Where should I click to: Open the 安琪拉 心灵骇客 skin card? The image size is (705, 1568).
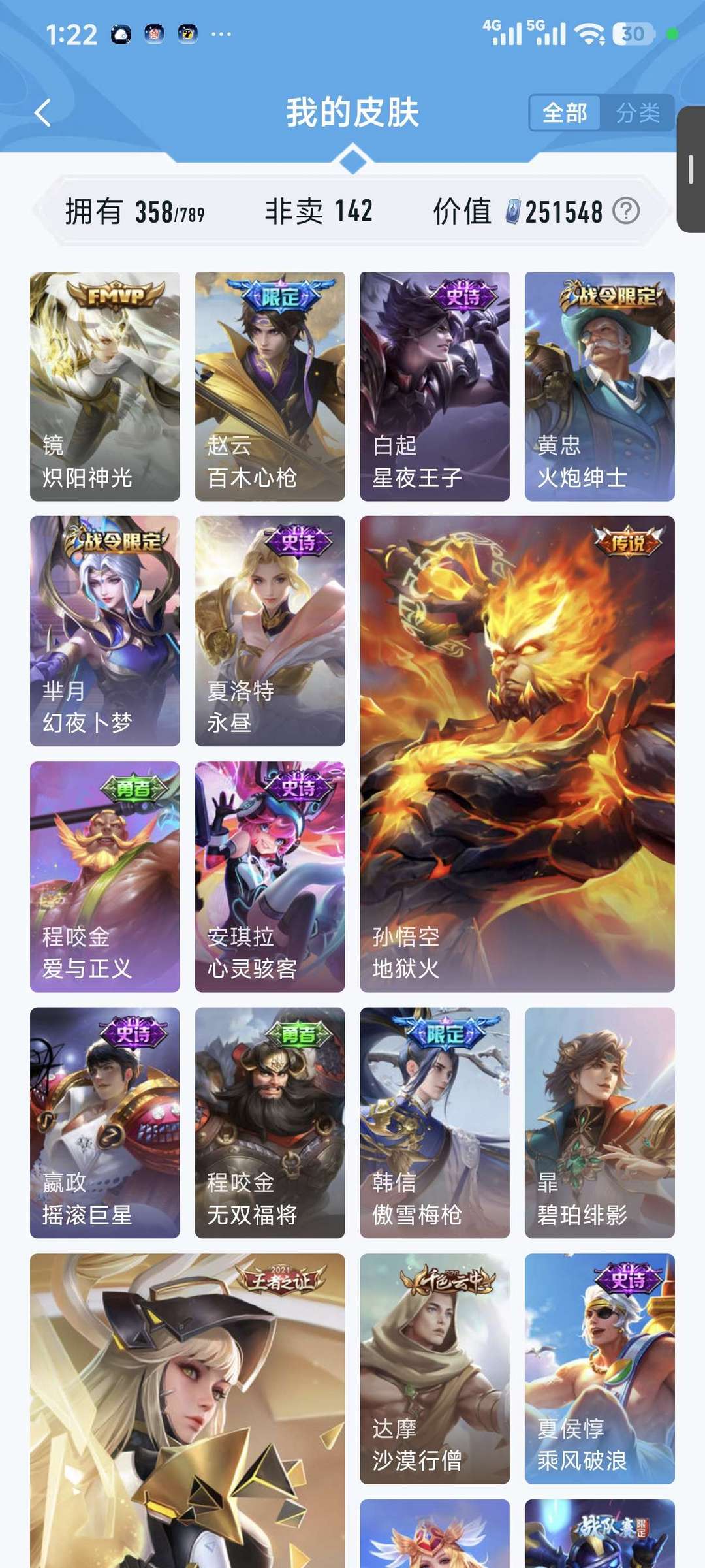coord(270,877)
